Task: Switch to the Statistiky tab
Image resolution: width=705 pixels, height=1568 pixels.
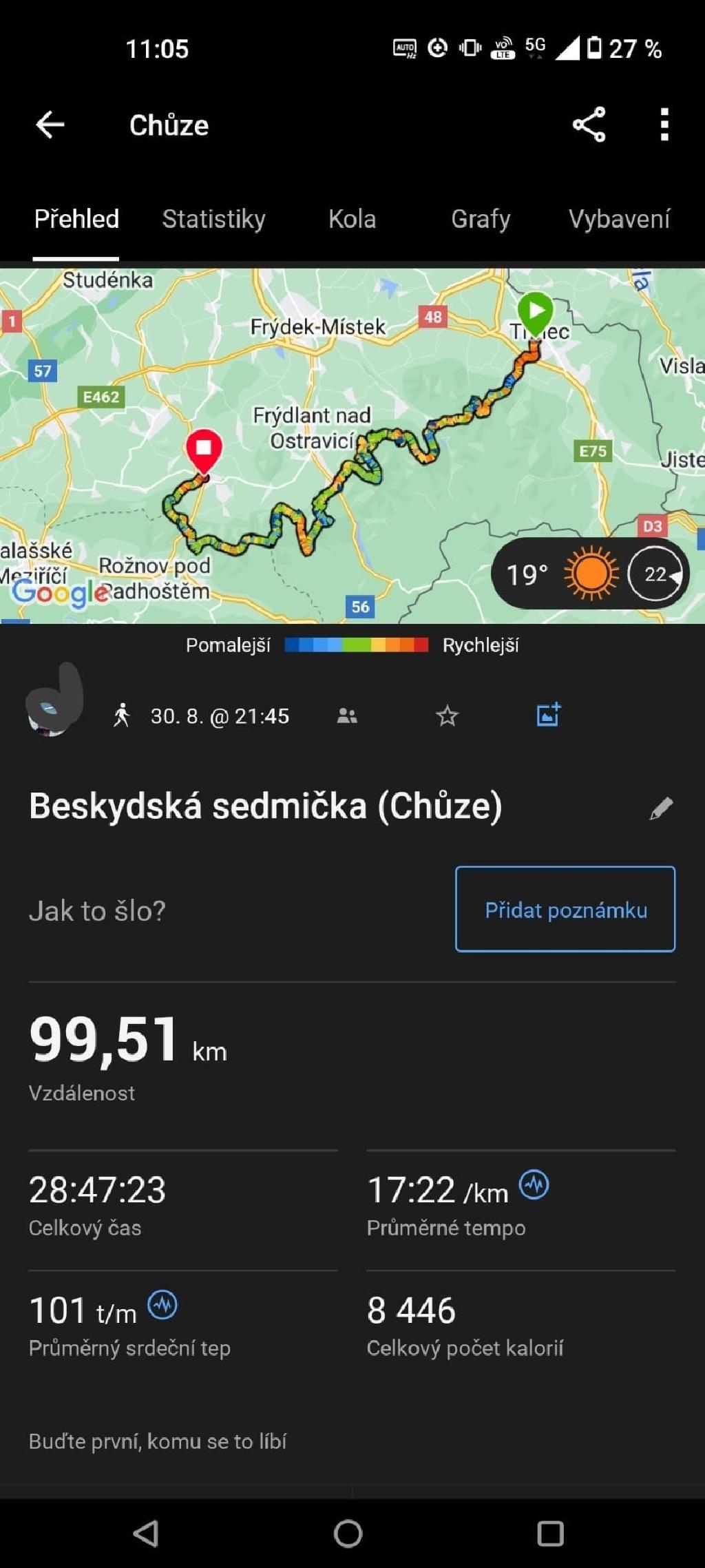Action: [x=213, y=219]
